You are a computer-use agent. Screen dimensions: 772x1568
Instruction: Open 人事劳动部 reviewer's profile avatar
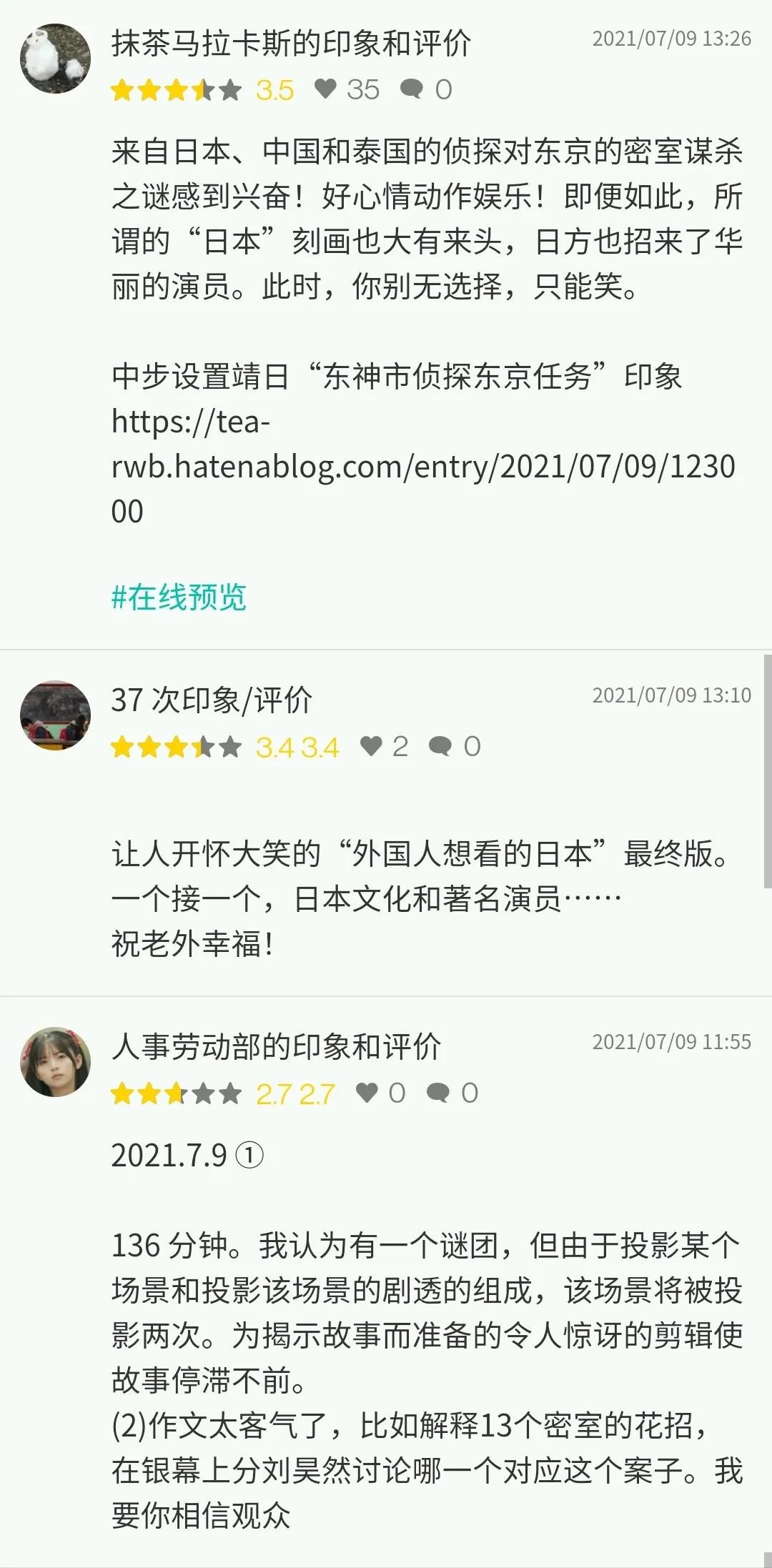point(55,1062)
